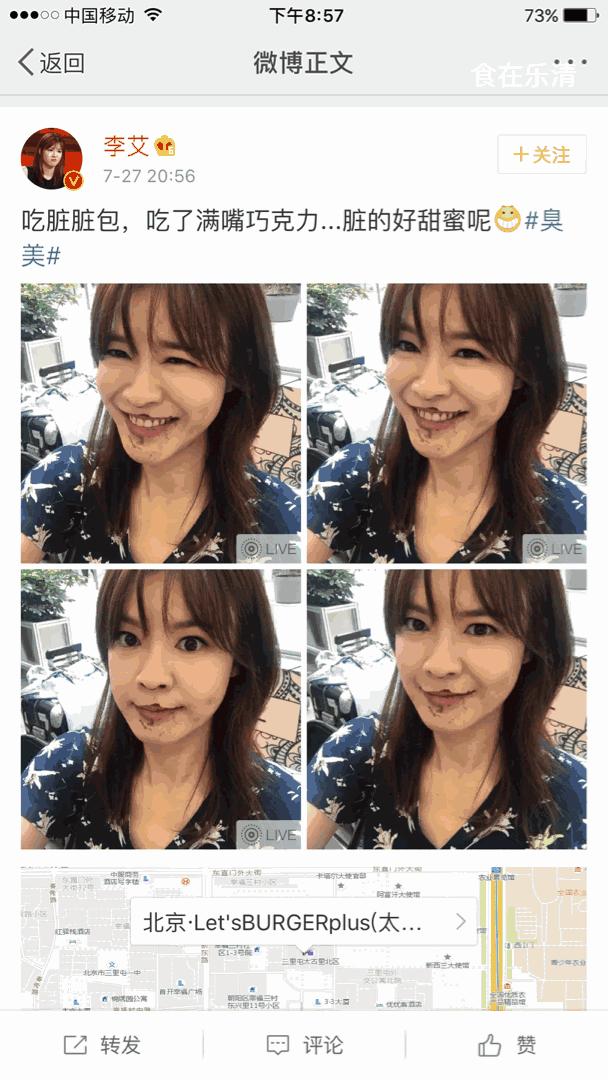Viewport: 608px width, 1080px height.
Task: View the top-right live photo
Action: [447, 423]
